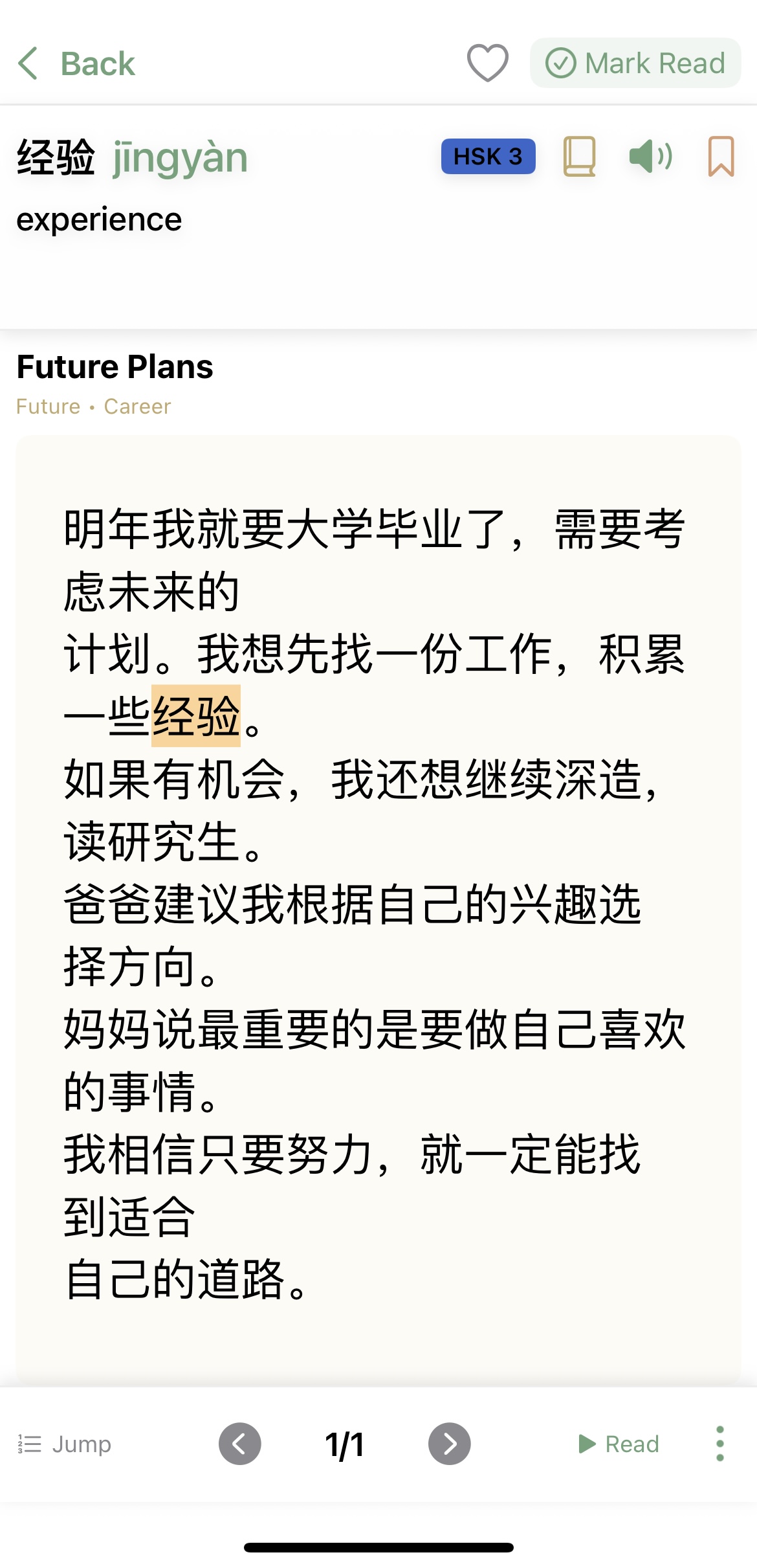This screenshot has height=1568, width=757.
Task: Bookmark the word 经验
Action: 721,156
